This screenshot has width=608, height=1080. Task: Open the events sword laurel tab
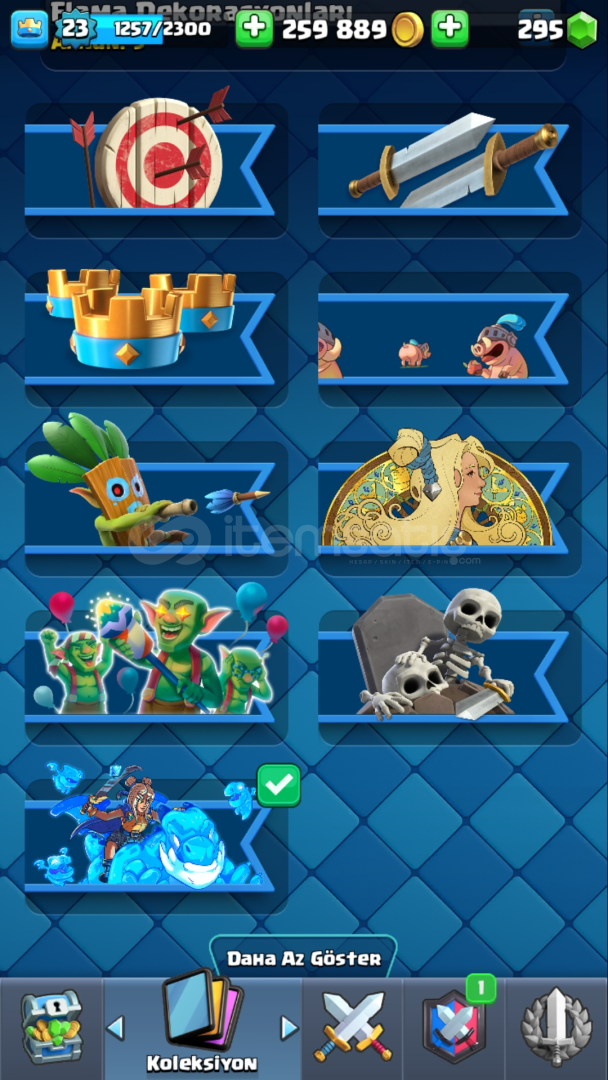coord(556,1026)
